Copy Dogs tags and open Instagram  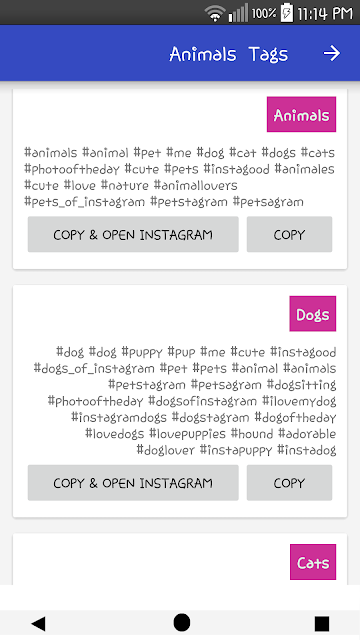tap(133, 483)
